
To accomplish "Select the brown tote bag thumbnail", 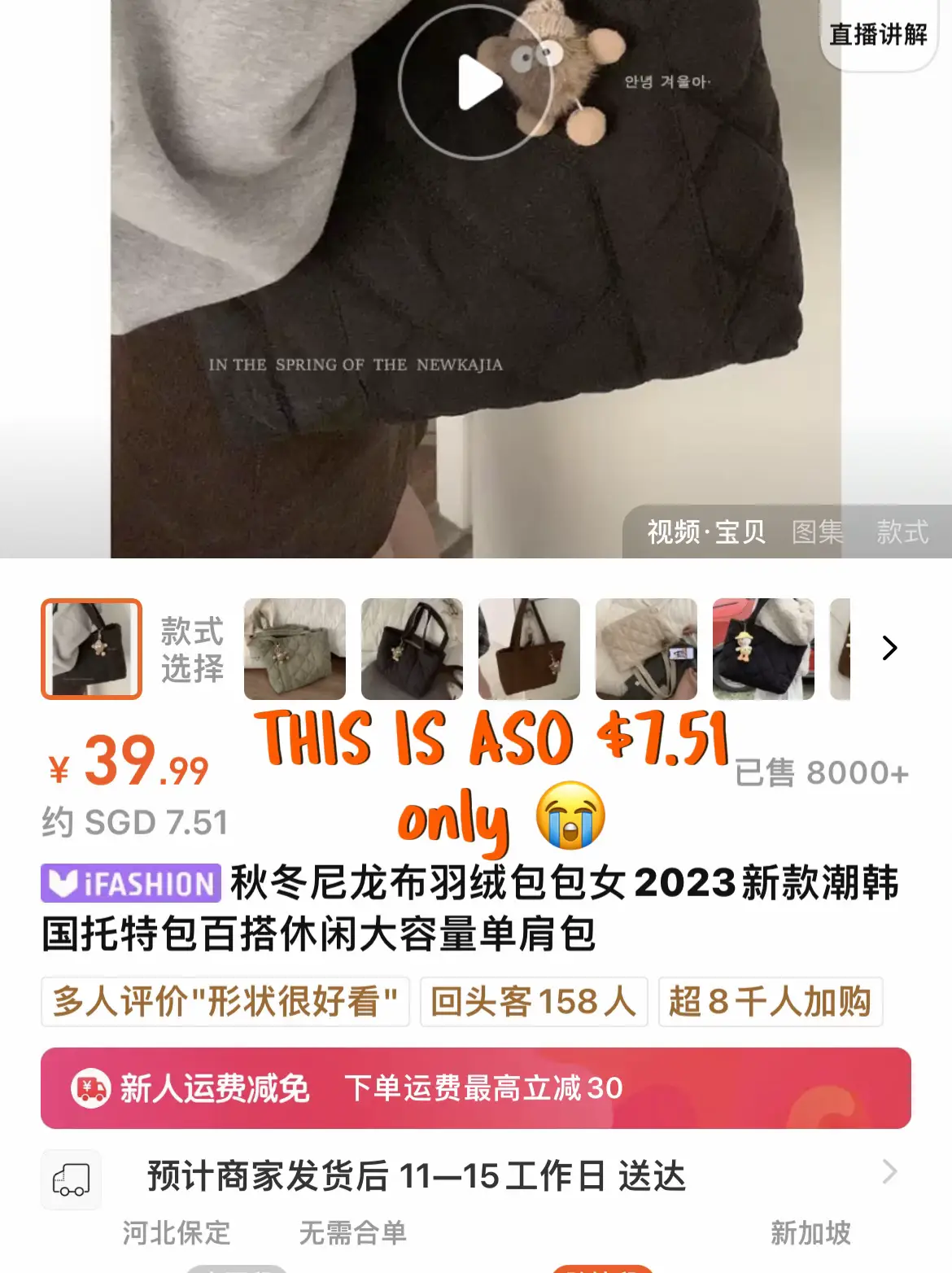I will (x=529, y=649).
